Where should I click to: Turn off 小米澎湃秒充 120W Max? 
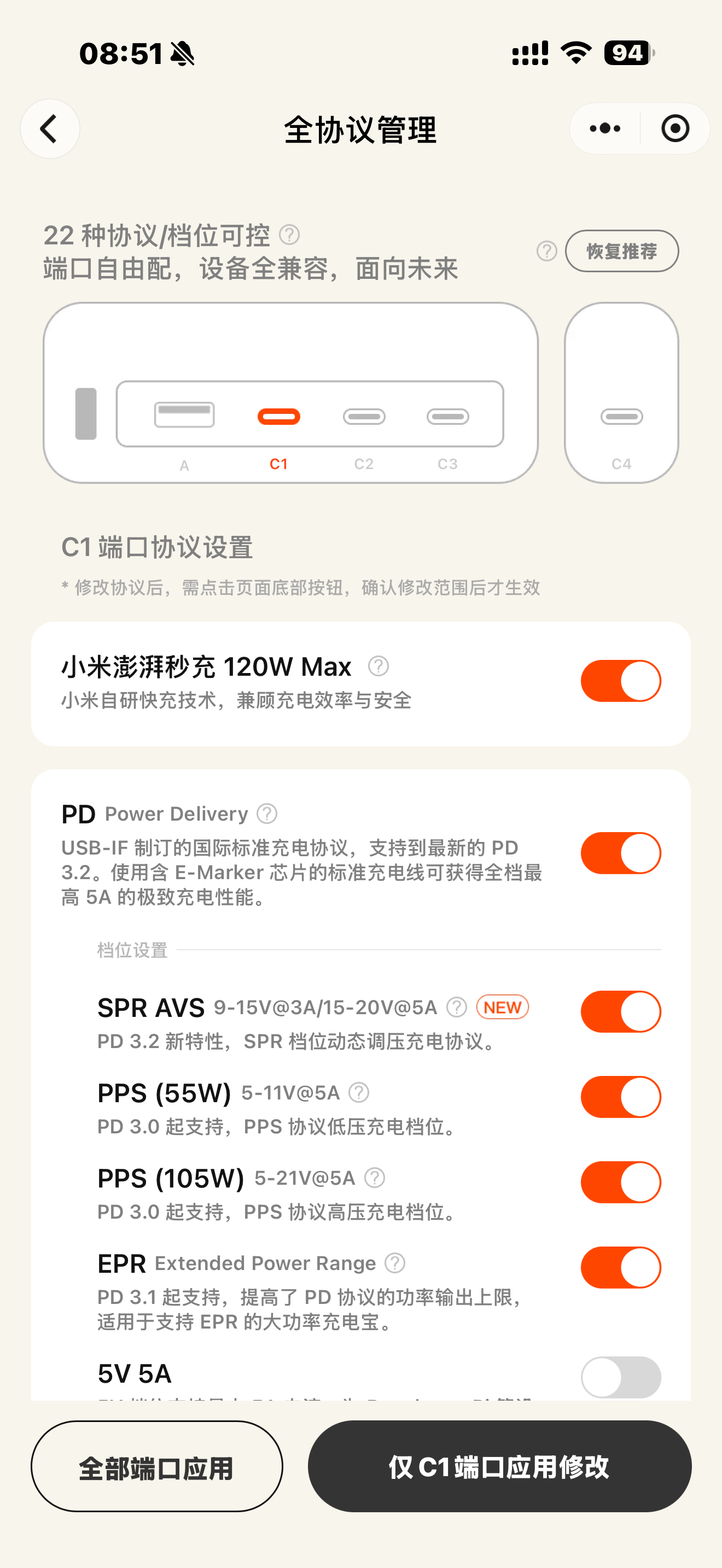coord(621,681)
